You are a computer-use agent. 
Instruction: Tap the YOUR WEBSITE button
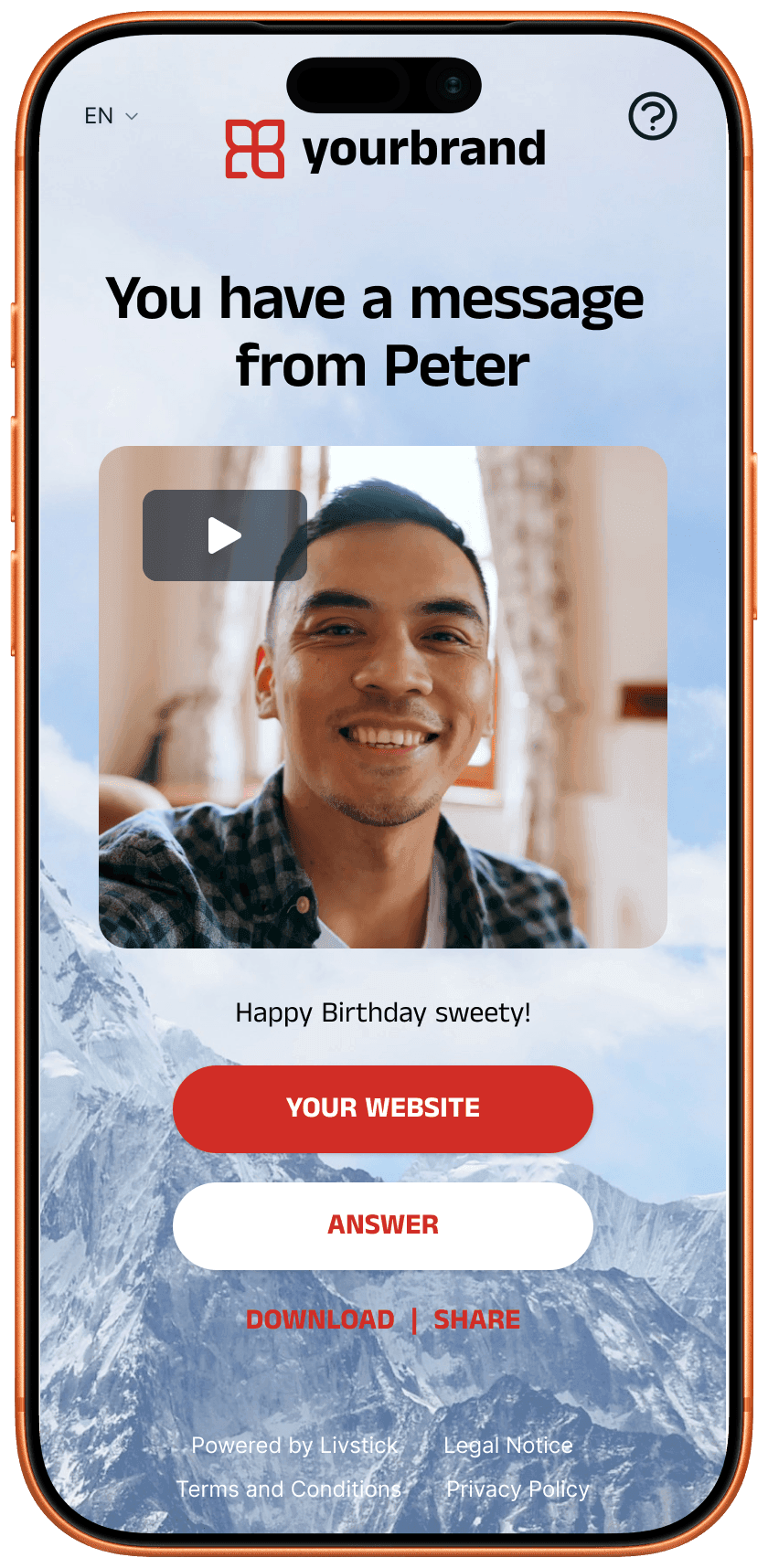[382, 1108]
